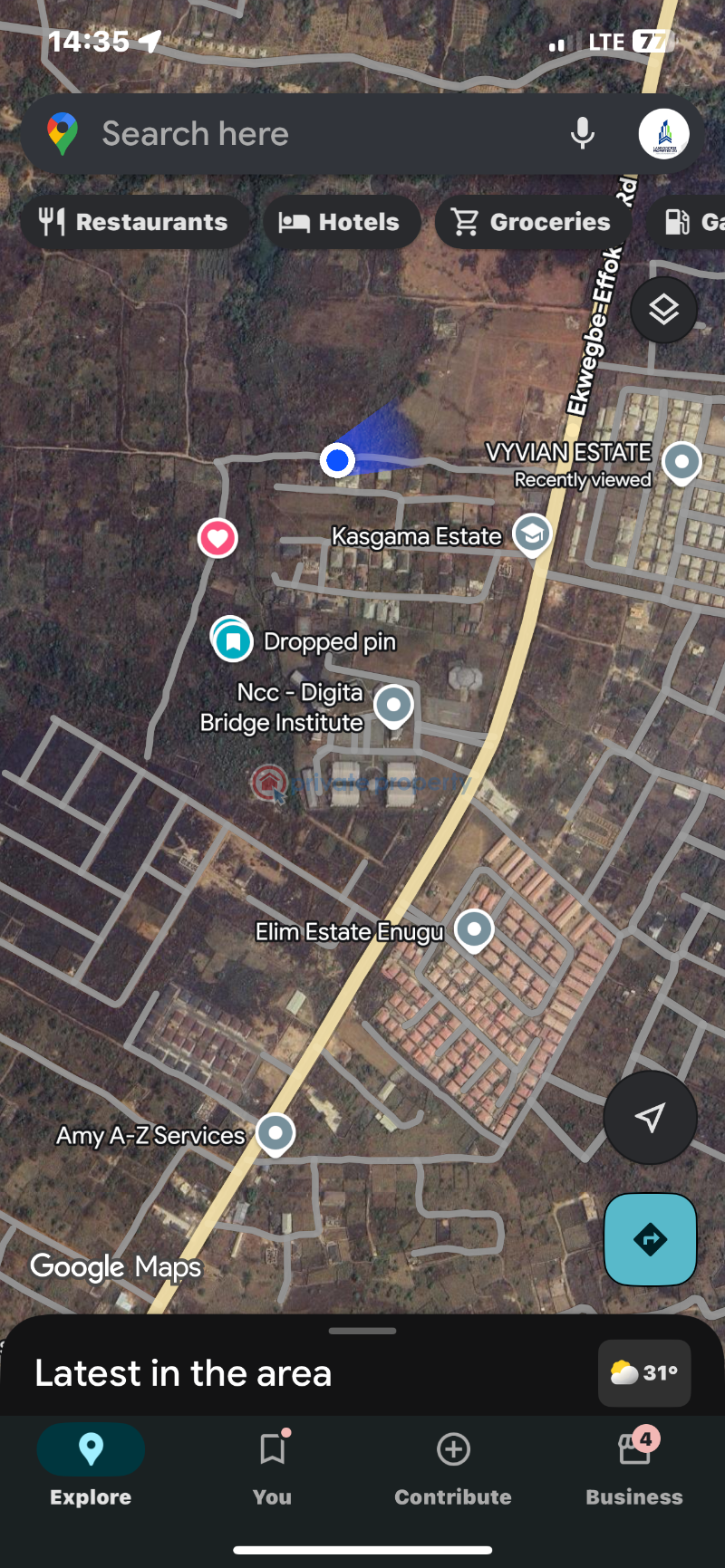The height and width of the screenshot is (1568, 725).
Task: Show Groceries nearby
Action: click(x=532, y=222)
